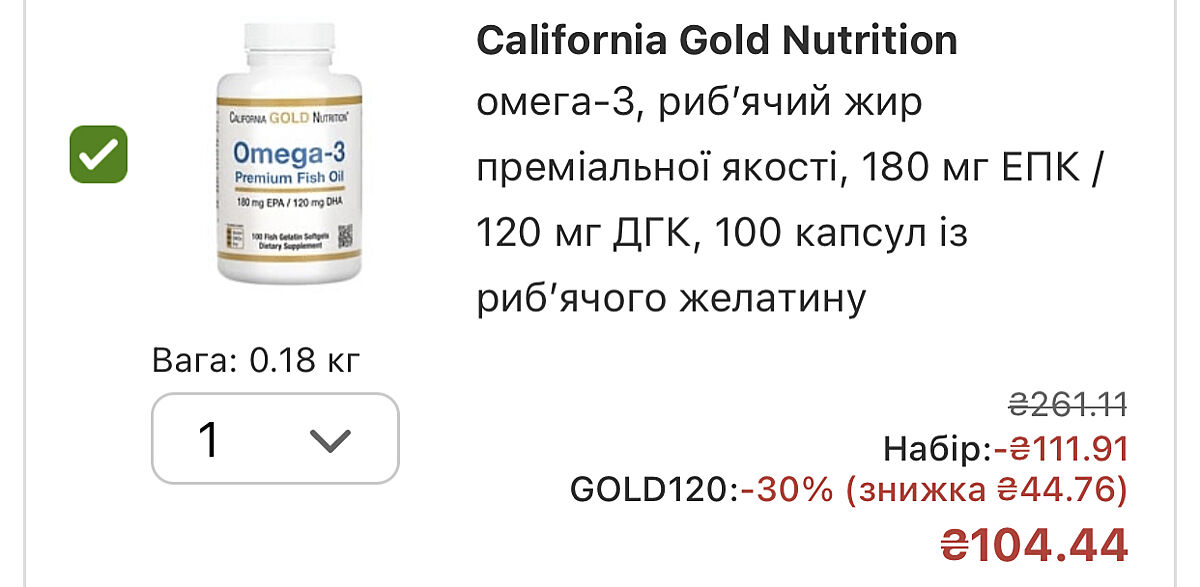Open California Gold Nutrition product title
The height and width of the screenshot is (587, 1200).
716,41
